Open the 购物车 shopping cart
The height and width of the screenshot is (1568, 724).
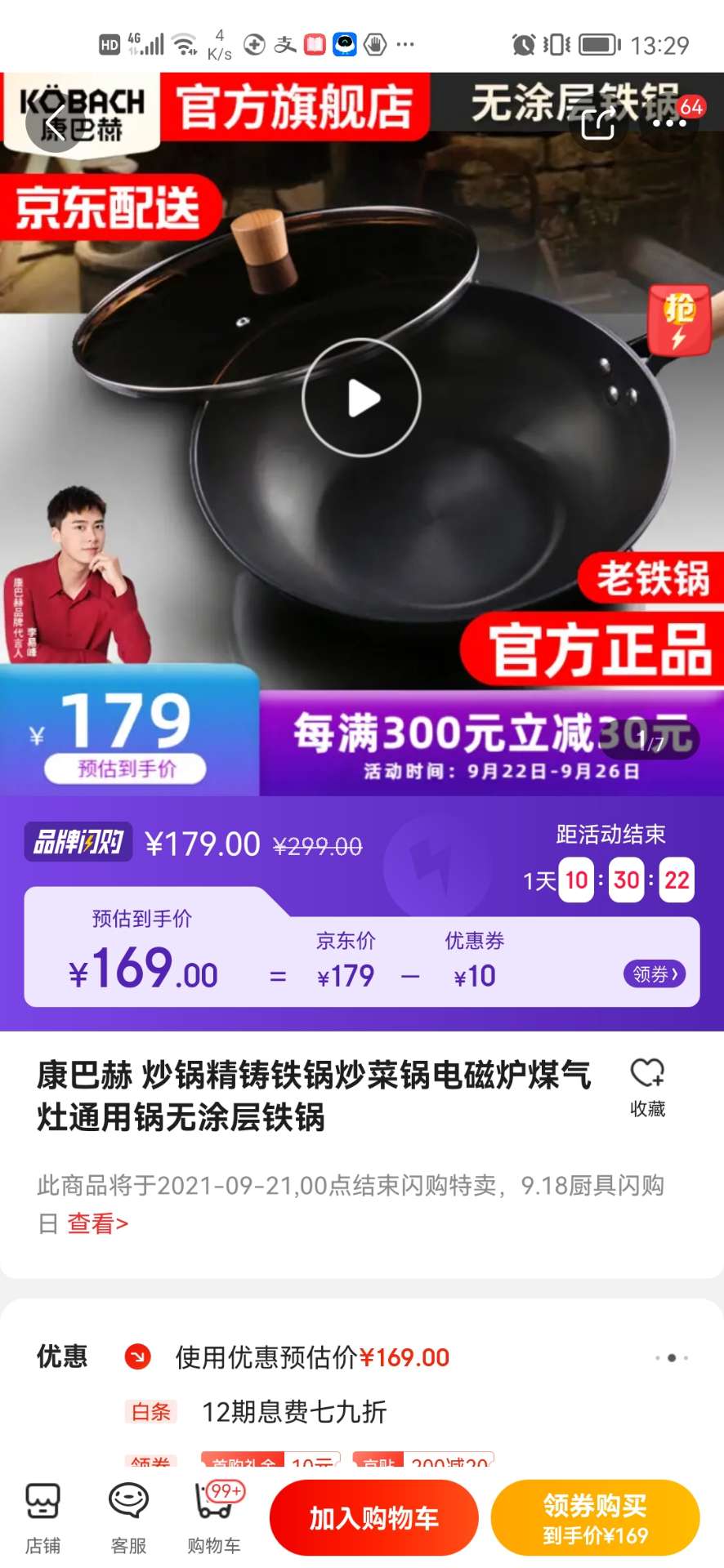214,1517
